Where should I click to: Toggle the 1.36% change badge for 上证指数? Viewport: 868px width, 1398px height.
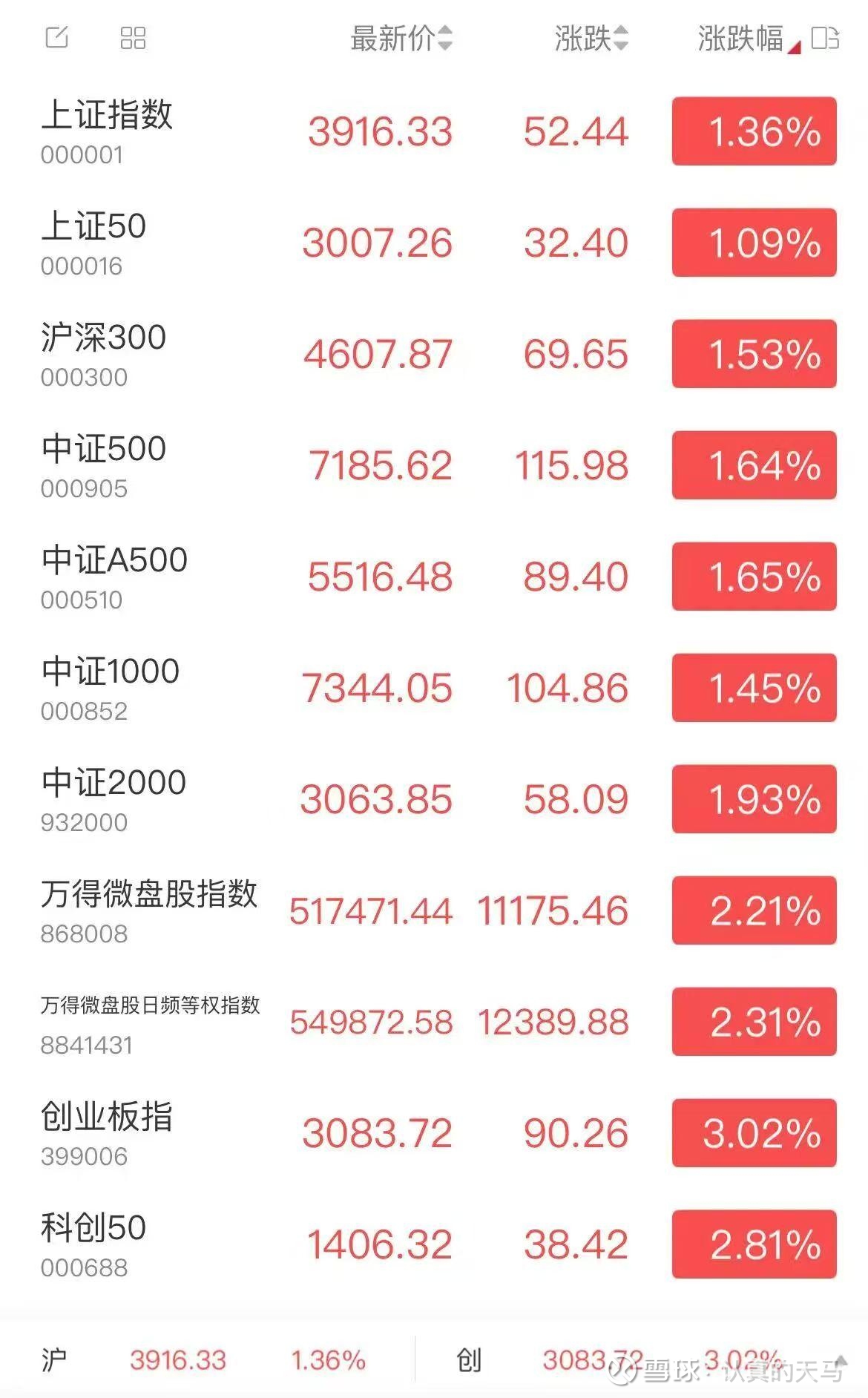click(x=754, y=131)
